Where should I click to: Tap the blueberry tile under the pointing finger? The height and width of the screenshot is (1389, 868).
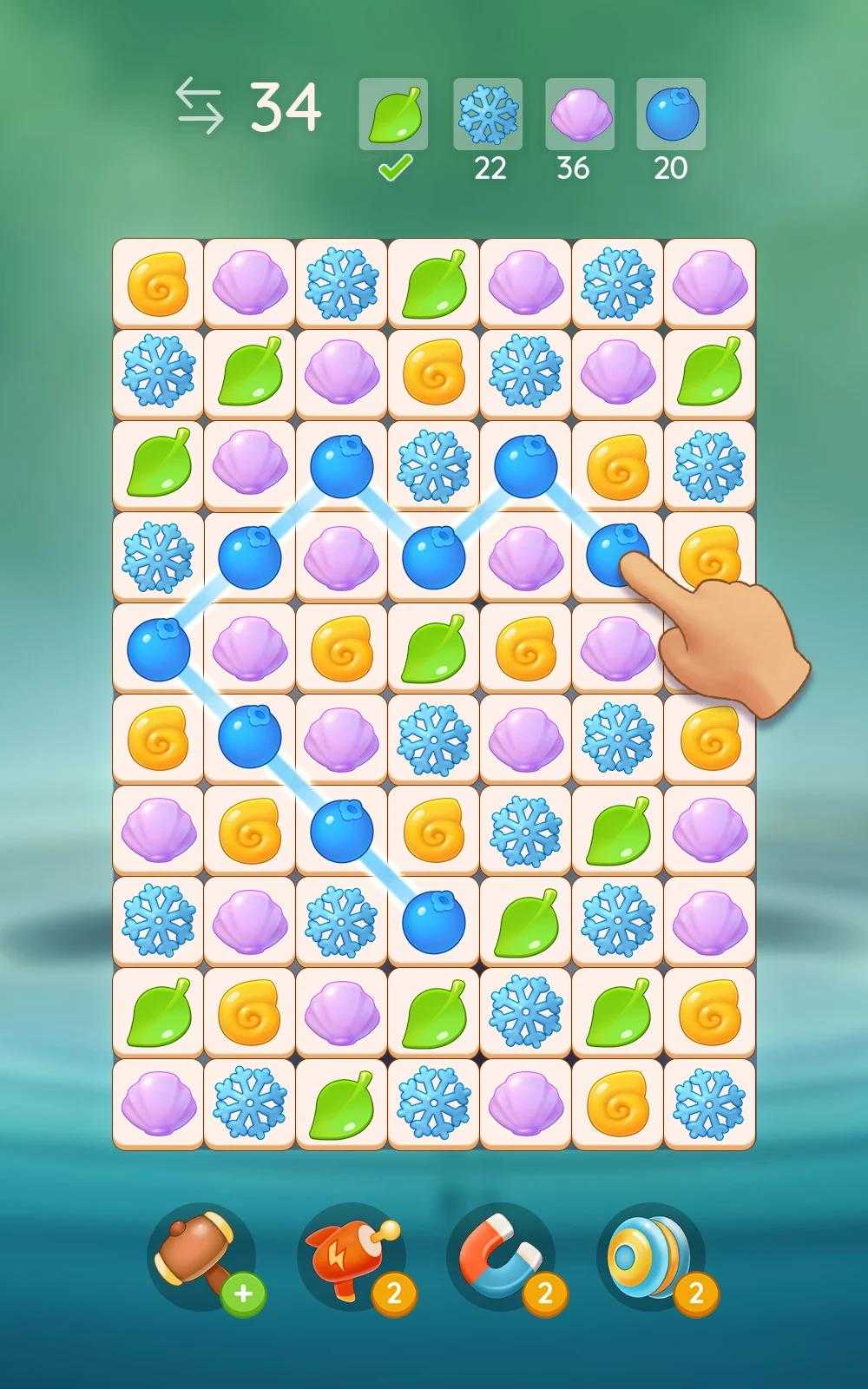pyautogui.click(x=617, y=556)
